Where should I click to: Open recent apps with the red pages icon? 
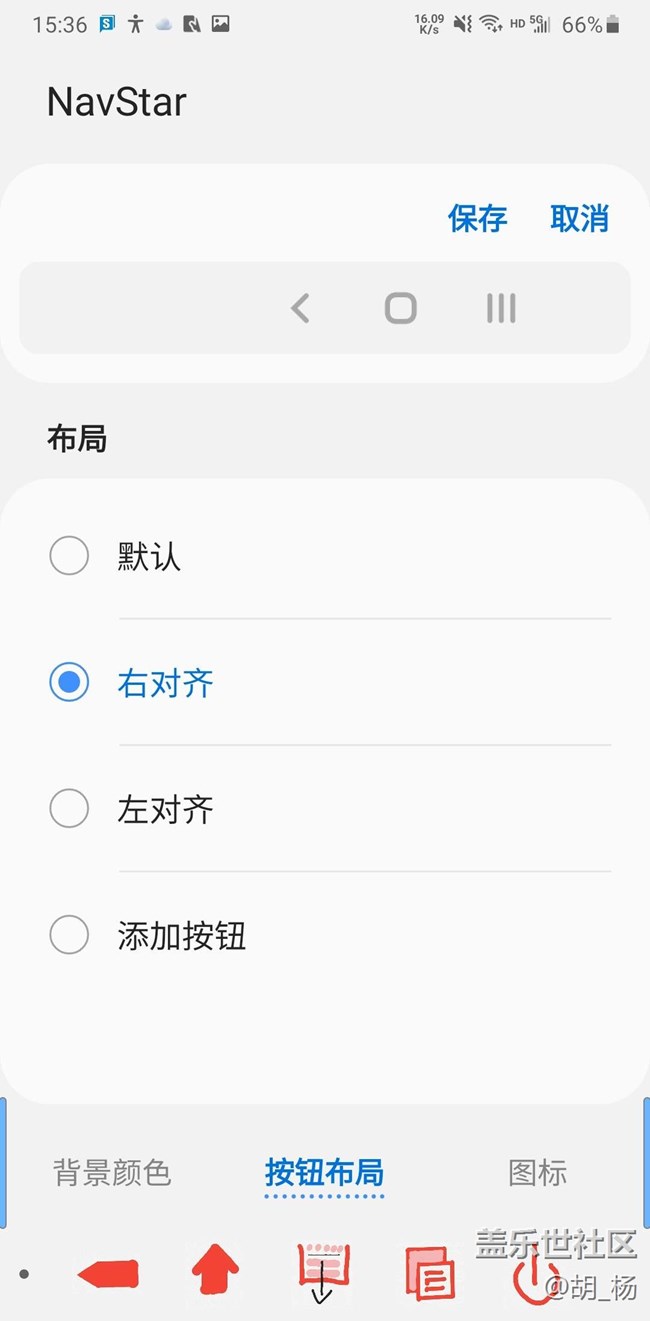point(430,1273)
